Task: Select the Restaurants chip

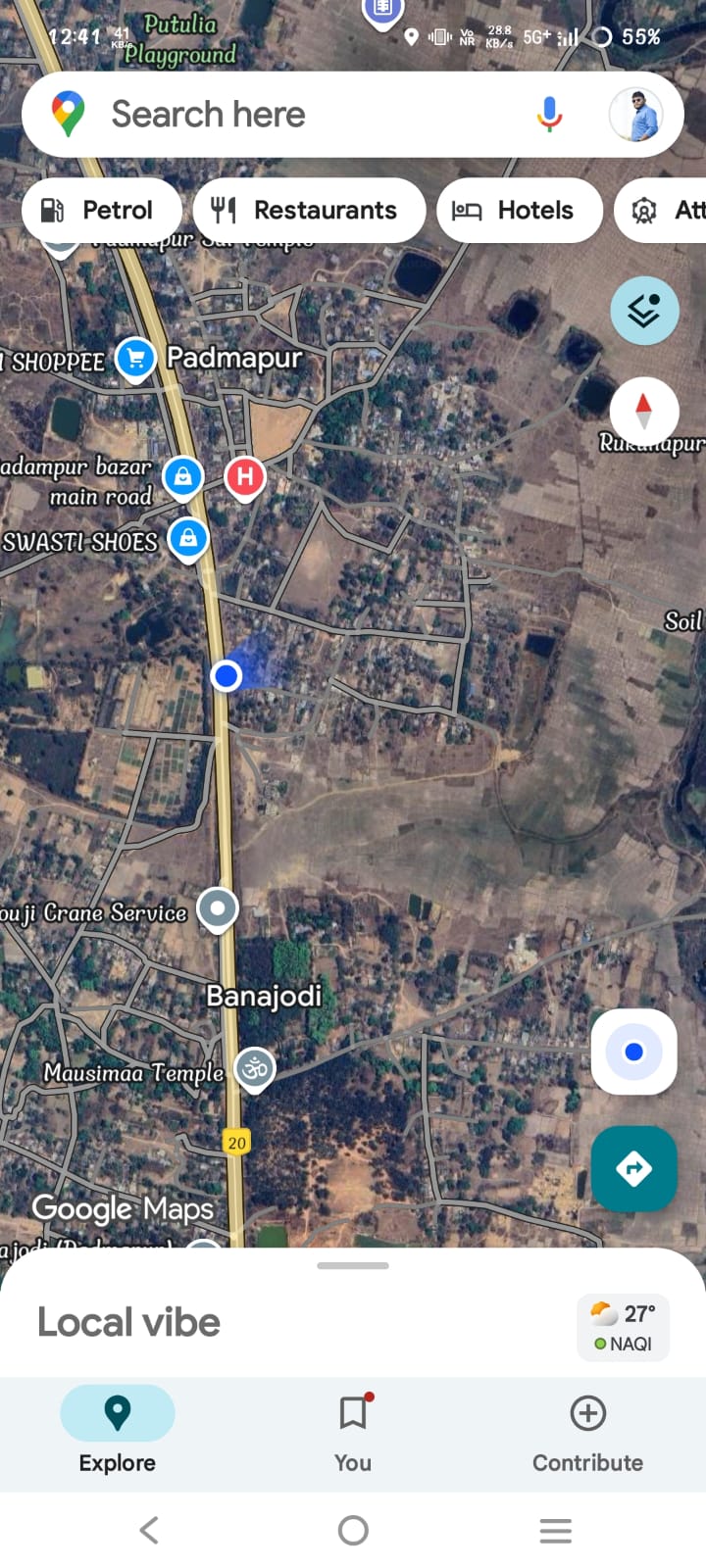Action: click(309, 210)
